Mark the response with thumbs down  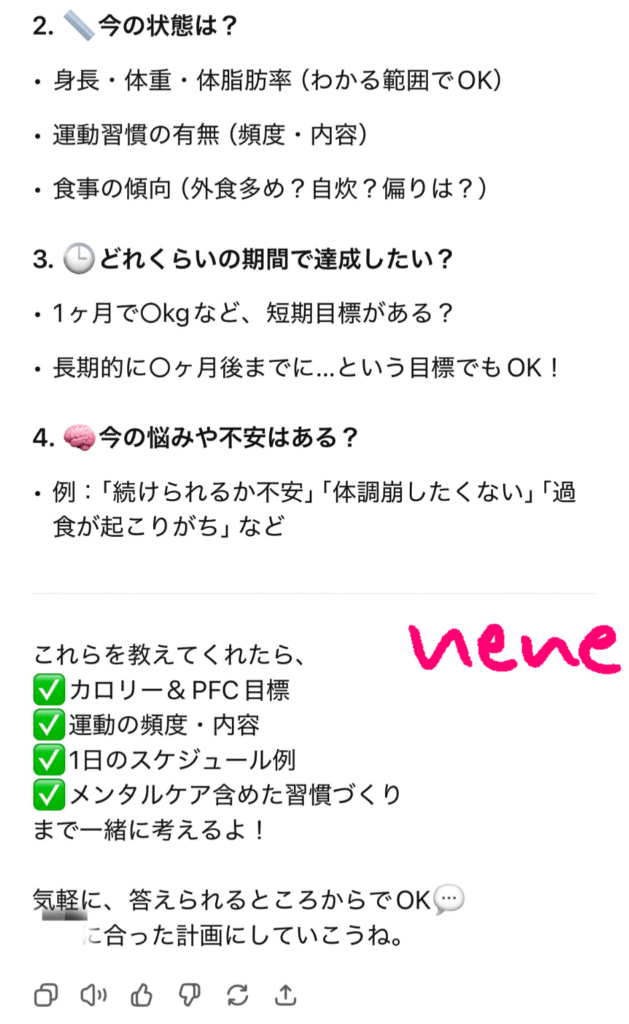[190, 993]
